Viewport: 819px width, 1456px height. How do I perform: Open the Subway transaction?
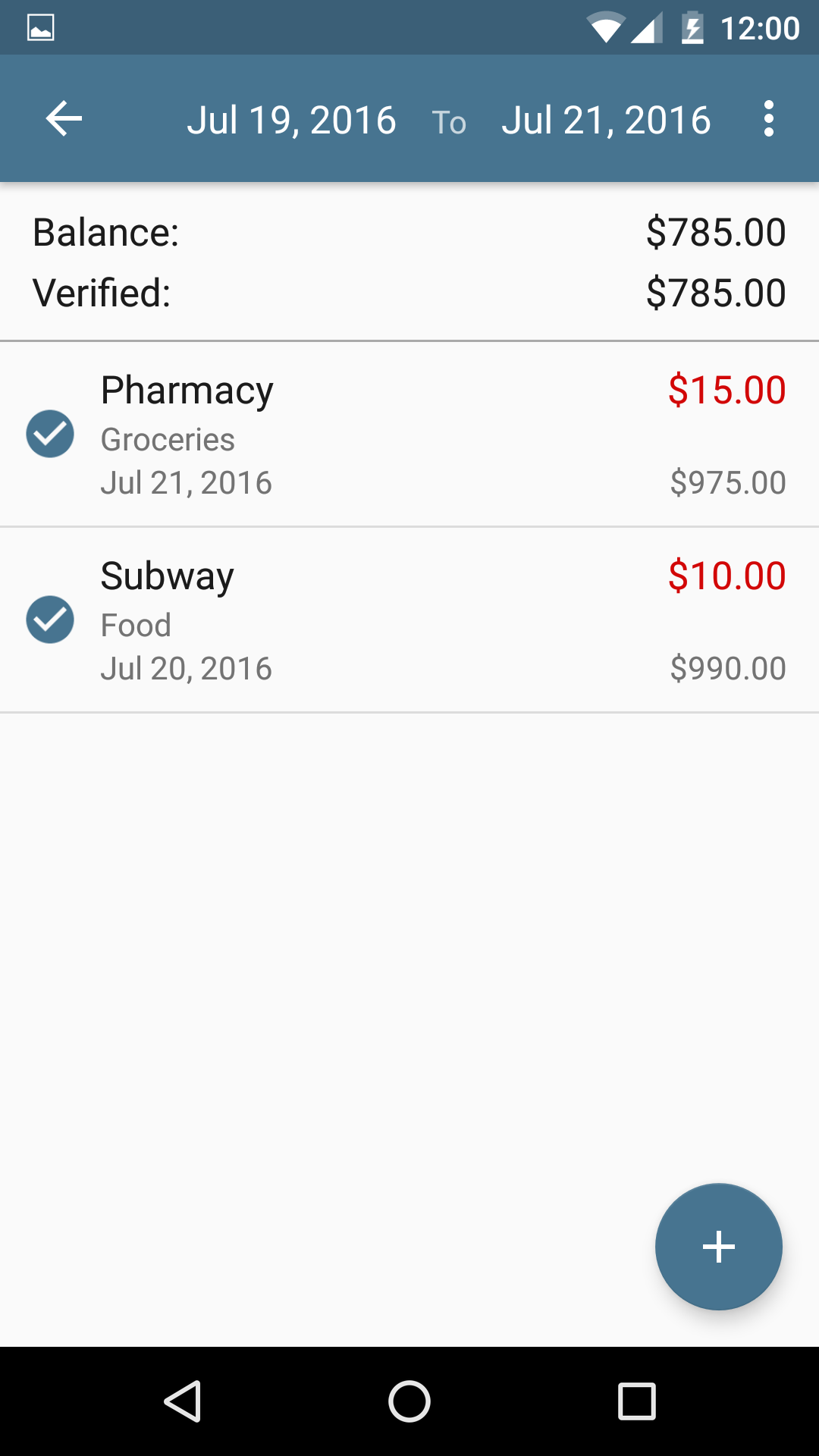click(409, 620)
